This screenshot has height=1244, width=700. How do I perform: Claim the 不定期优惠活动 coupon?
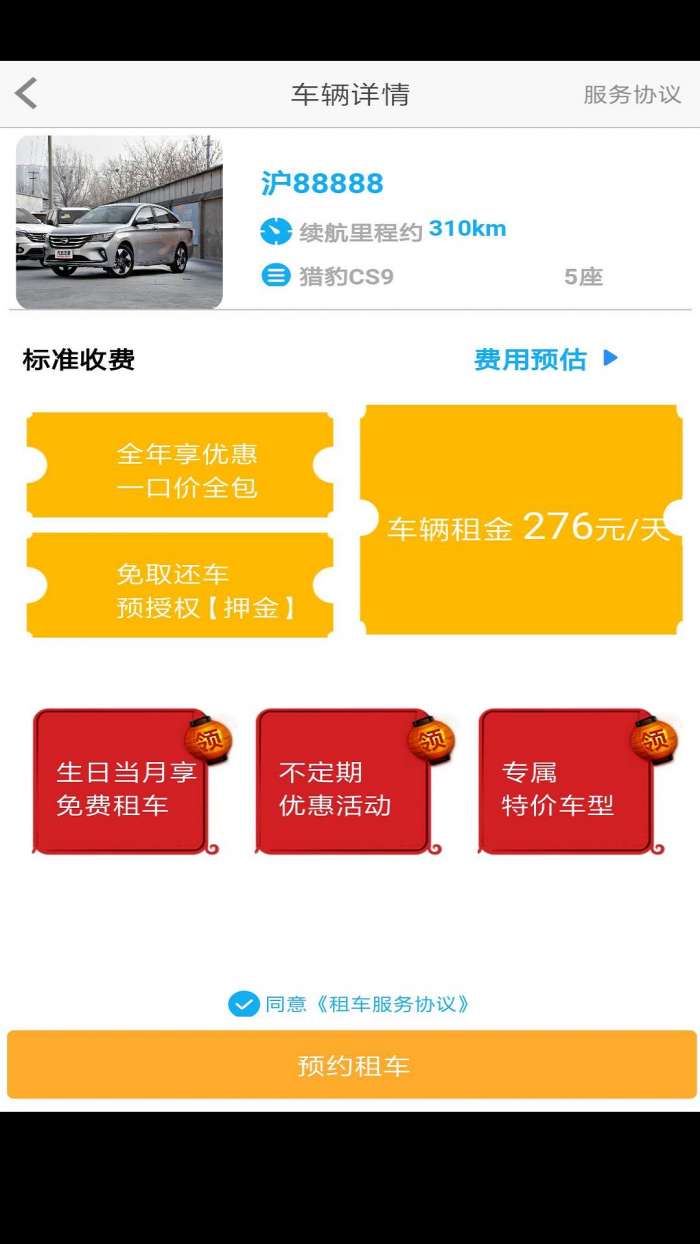pyautogui.click(x=431, y=741)
